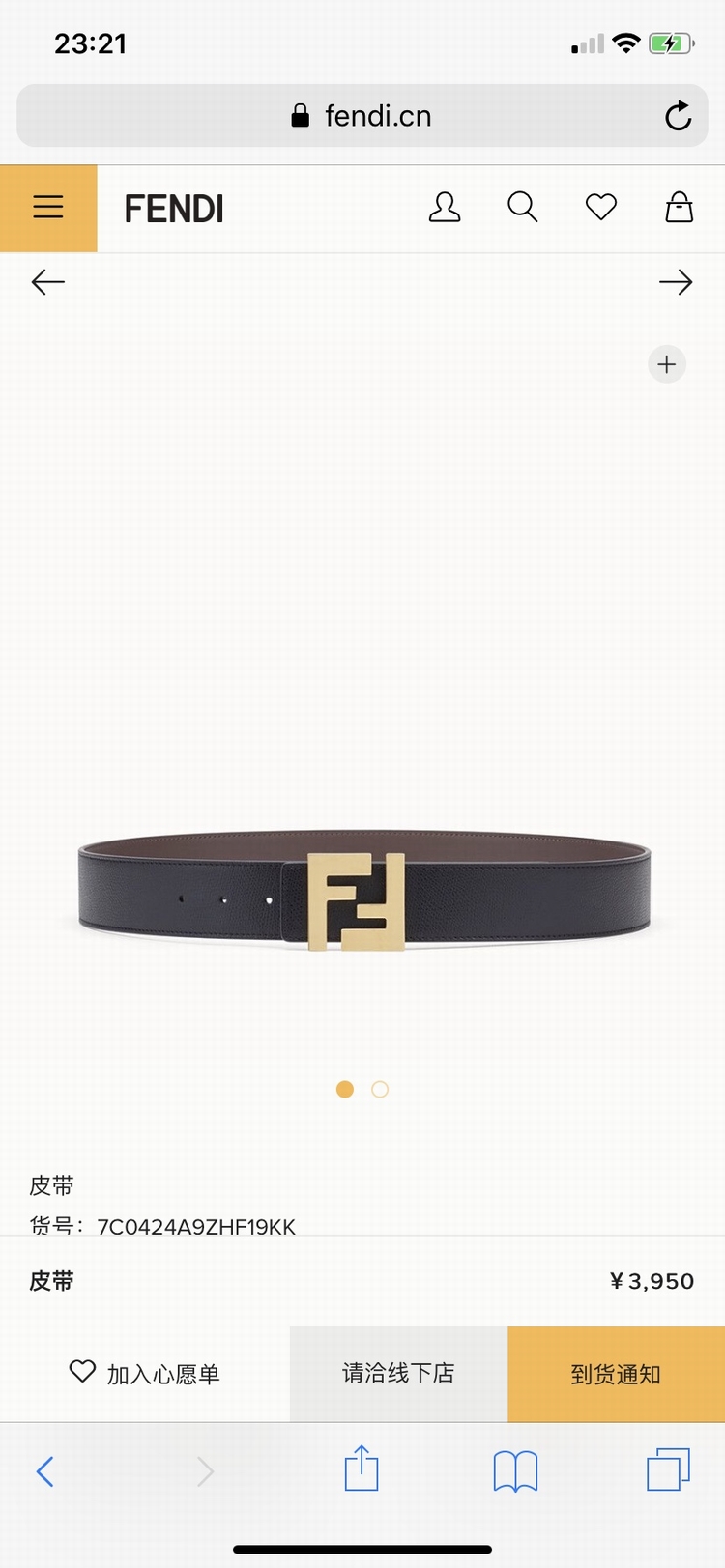Tap the 请洽线下店 button

pyautogui.click(x=398, y=1374)
